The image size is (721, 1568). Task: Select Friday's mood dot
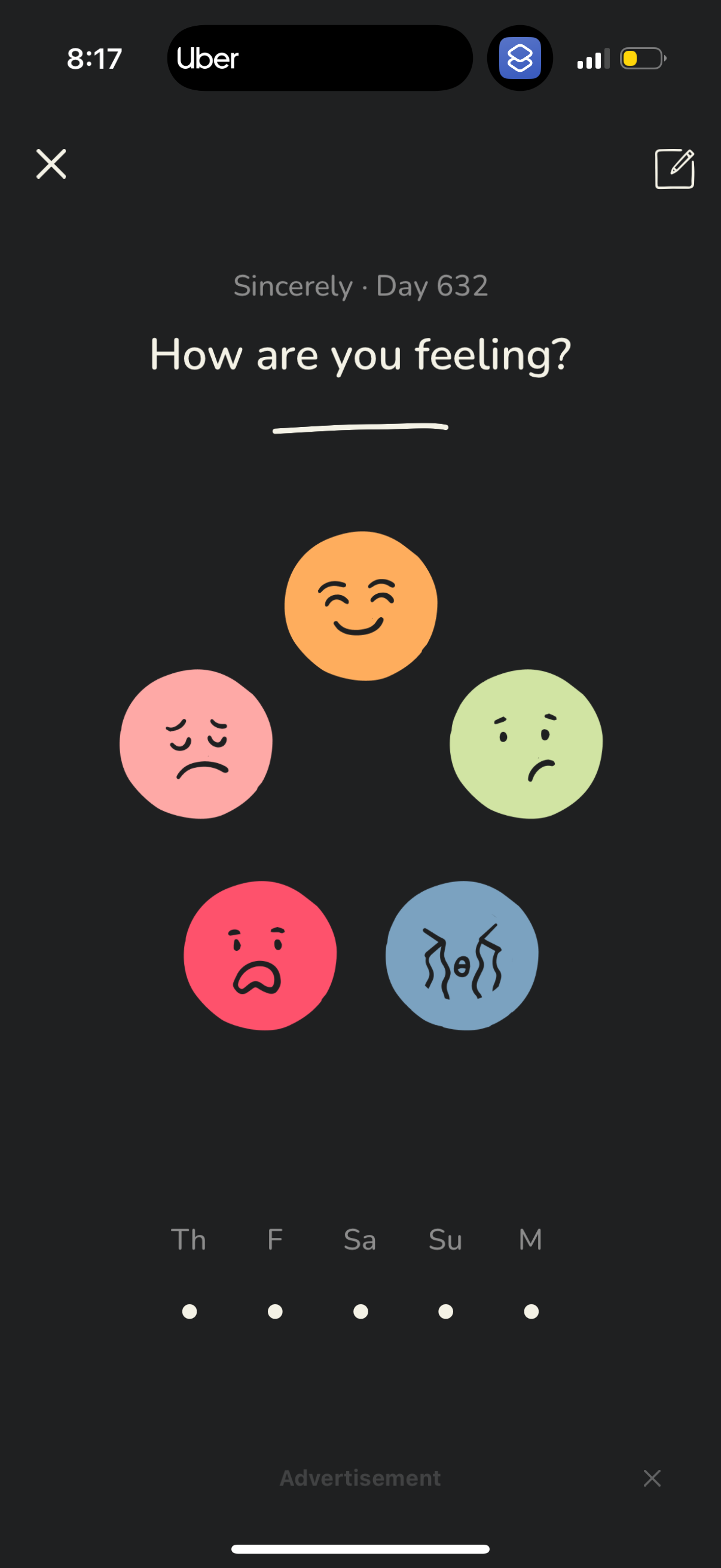coord(275,1312)
